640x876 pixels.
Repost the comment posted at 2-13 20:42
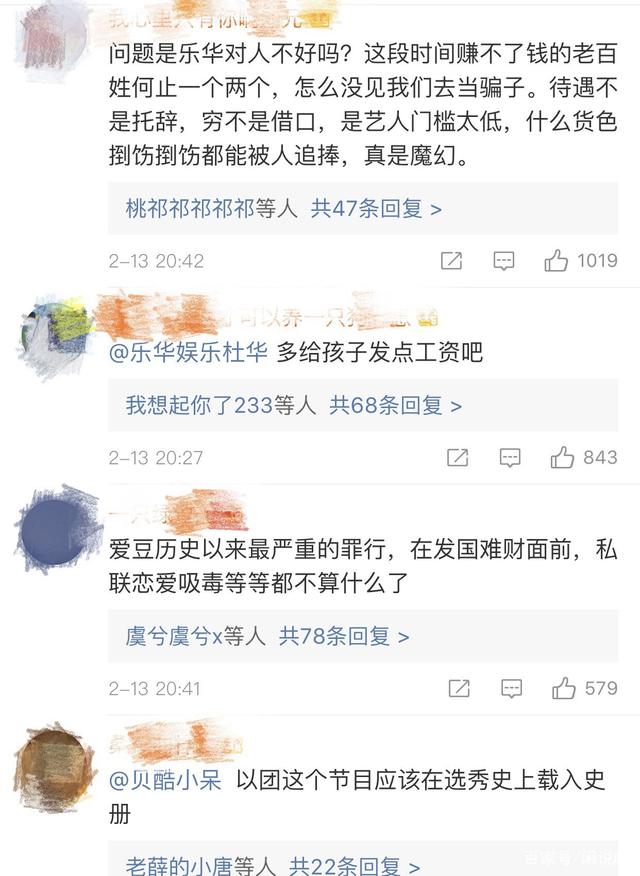(x=451, y=261)
